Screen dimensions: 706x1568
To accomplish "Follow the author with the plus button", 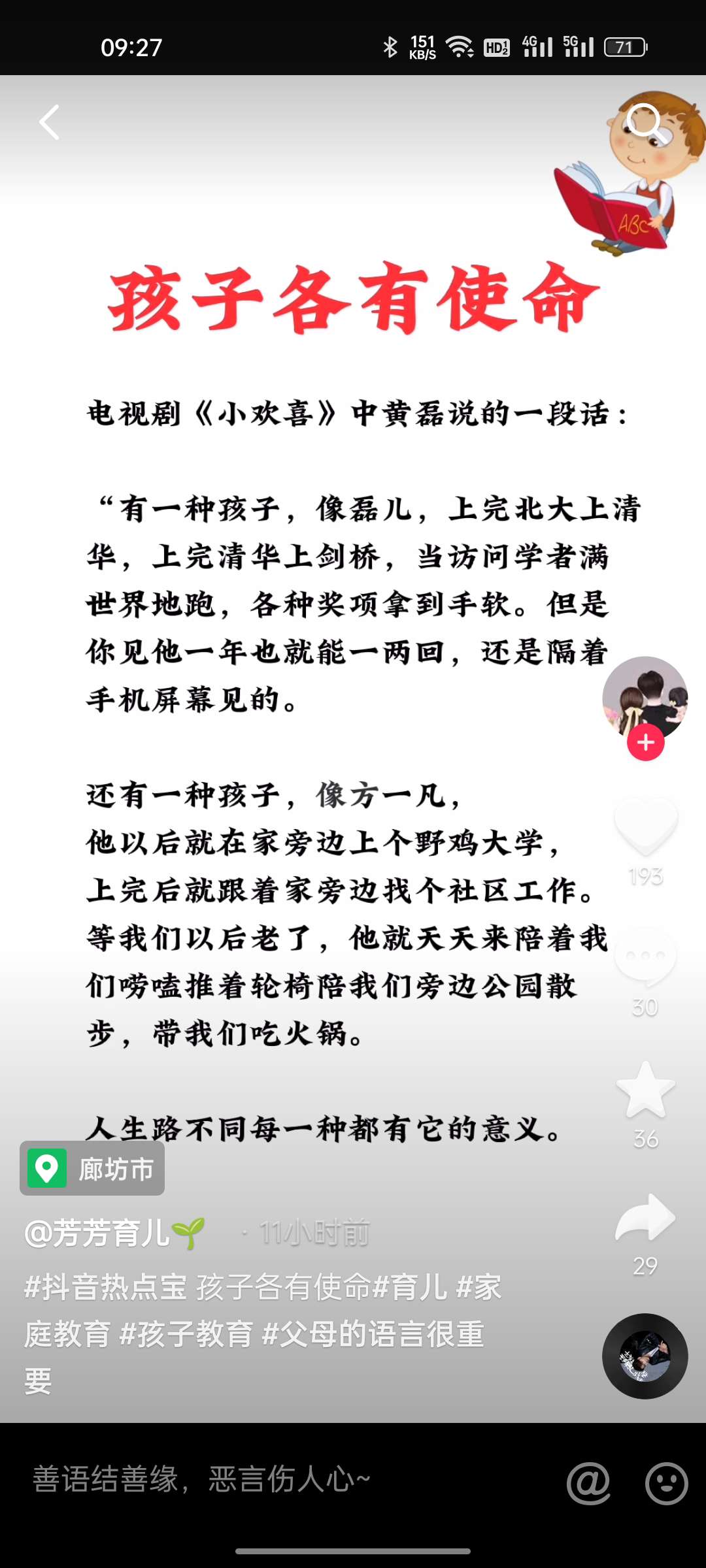I will [646, 743].
